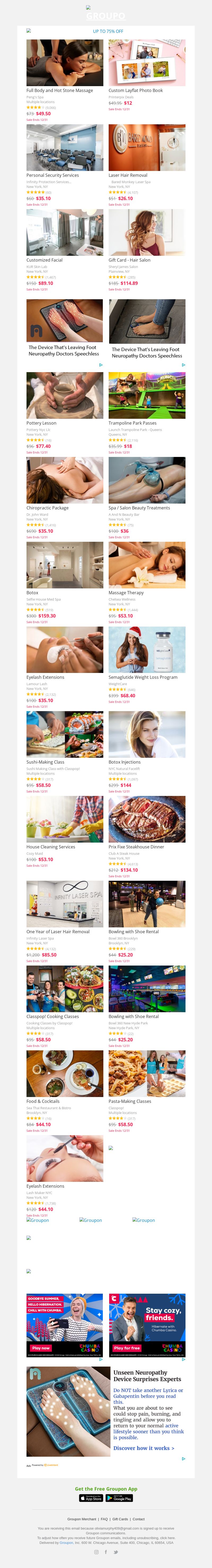The height and width of the screenshot is (1568, 212).
Task: Open Groupon's Instagram icon
Action: 96,1552
